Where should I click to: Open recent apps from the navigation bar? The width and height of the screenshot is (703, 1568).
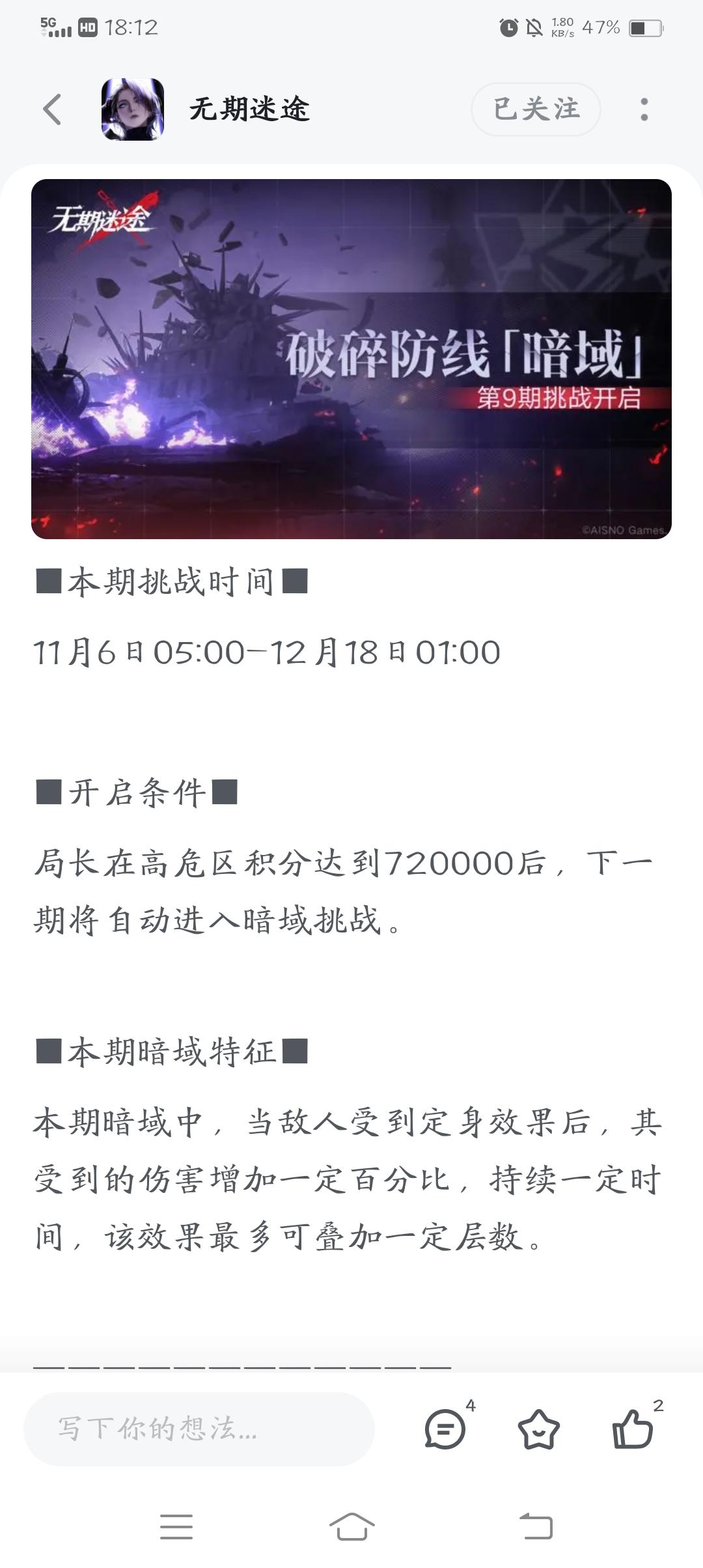(x=176, y=1526)
